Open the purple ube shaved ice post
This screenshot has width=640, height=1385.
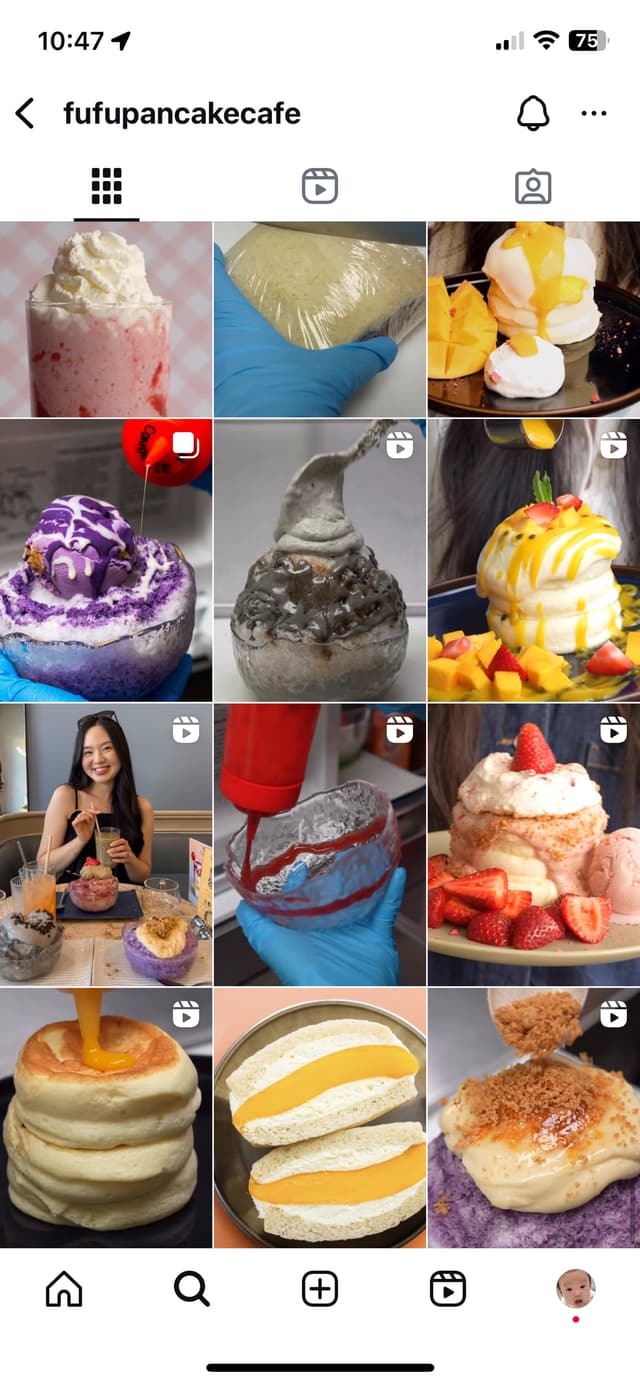click(106, 560)
